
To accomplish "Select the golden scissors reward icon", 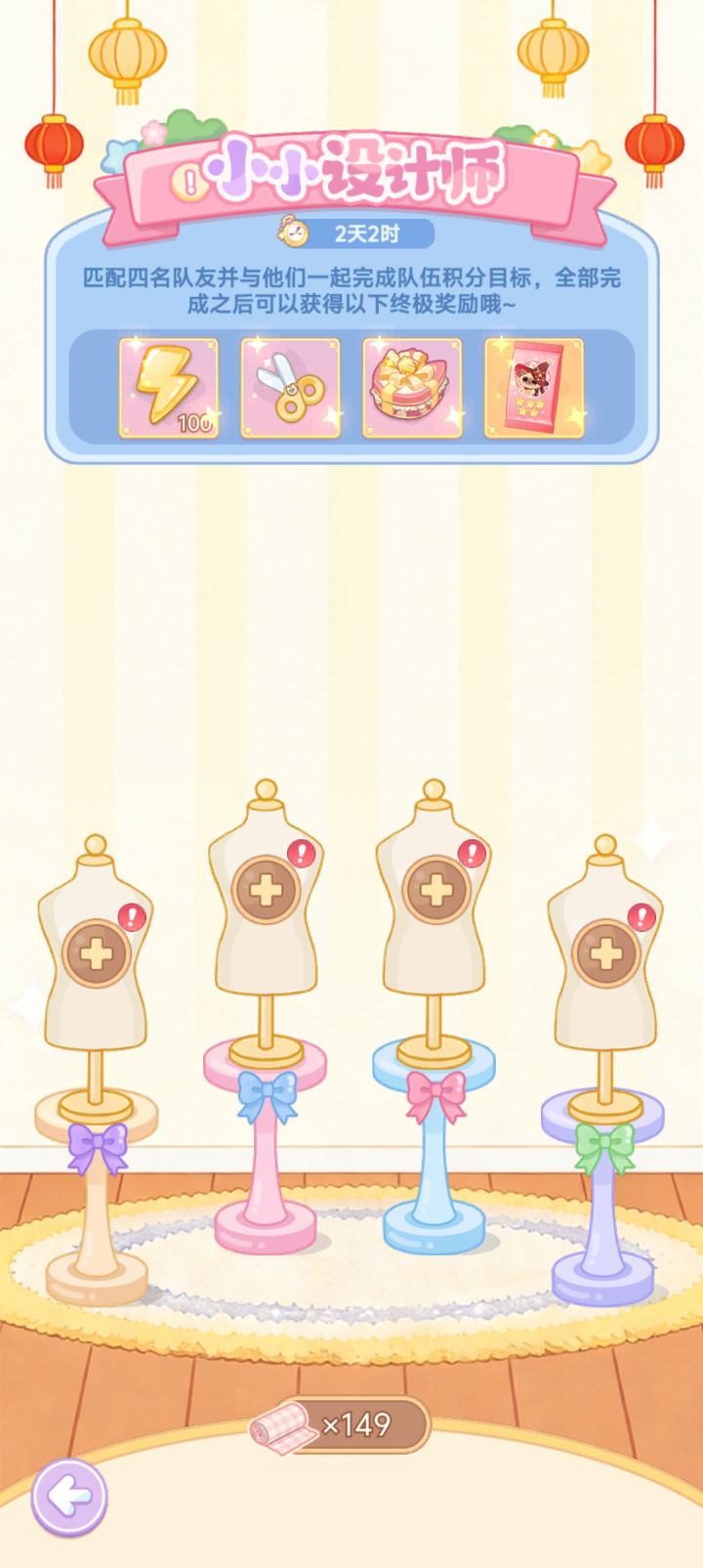I will click(291, 388).
